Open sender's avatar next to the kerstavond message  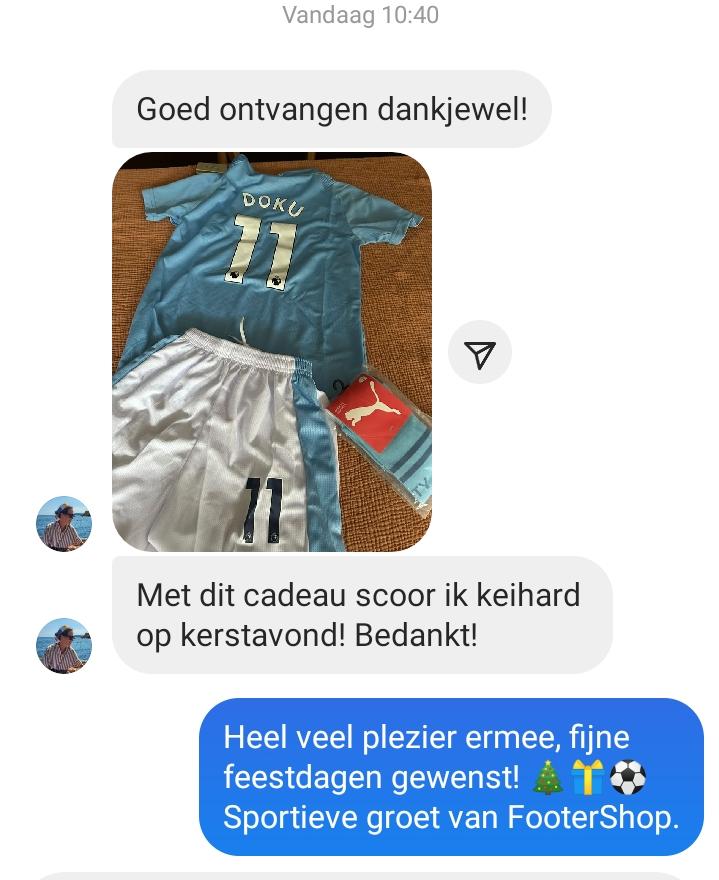[64, 645]
